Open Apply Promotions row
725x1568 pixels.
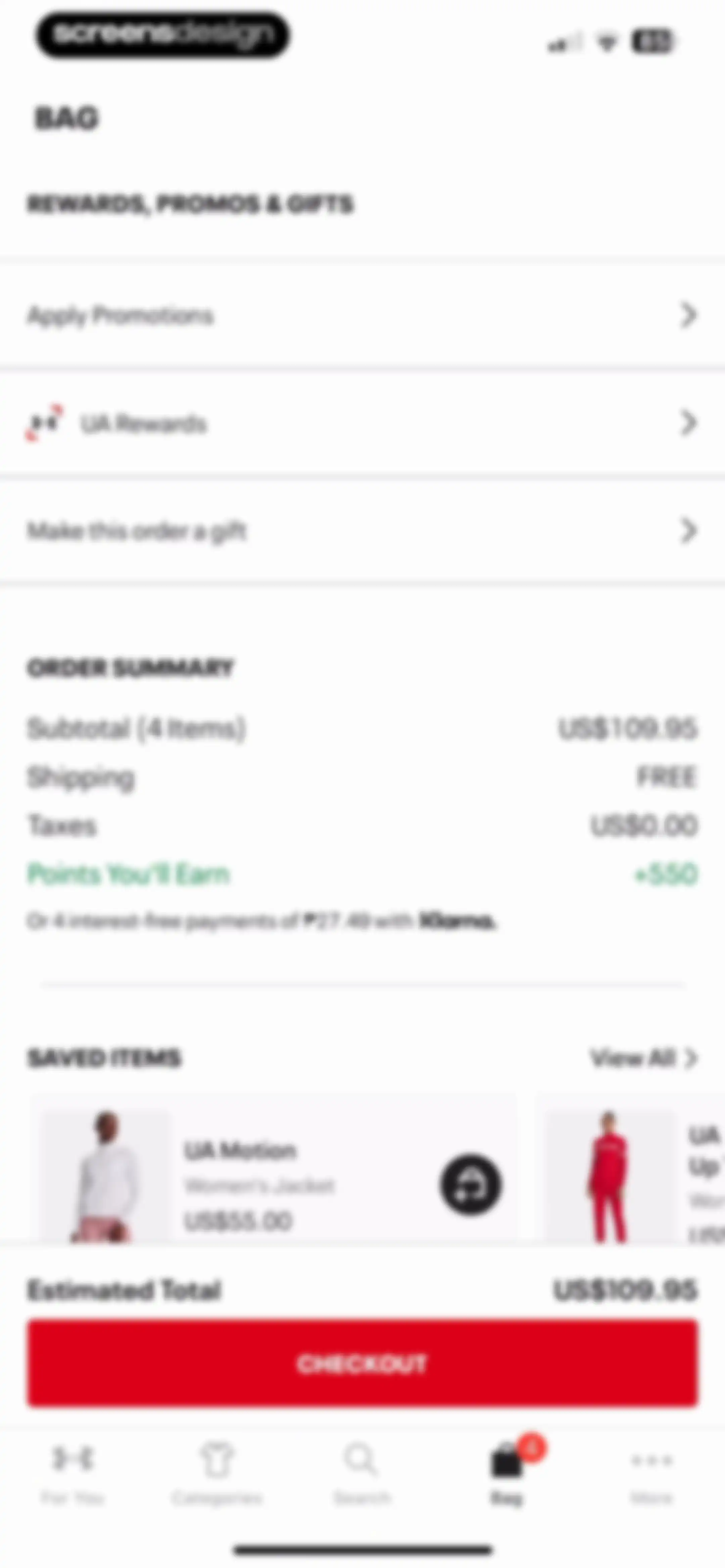pyautogui.click(x=362, y=315)
